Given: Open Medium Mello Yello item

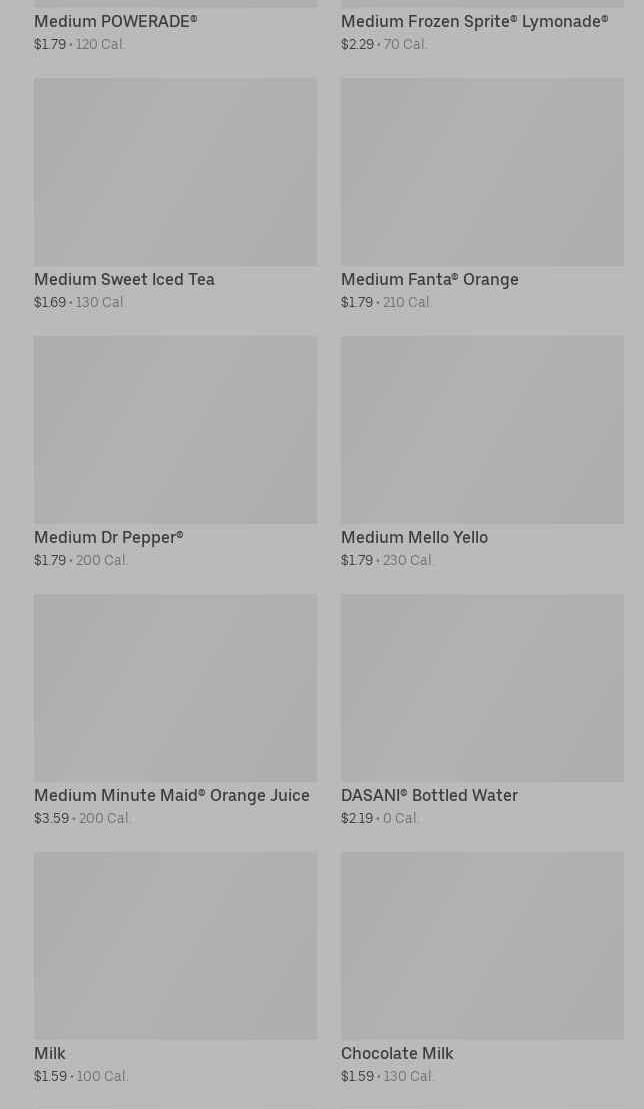Looking at the screenshot, I should point(482,452).
